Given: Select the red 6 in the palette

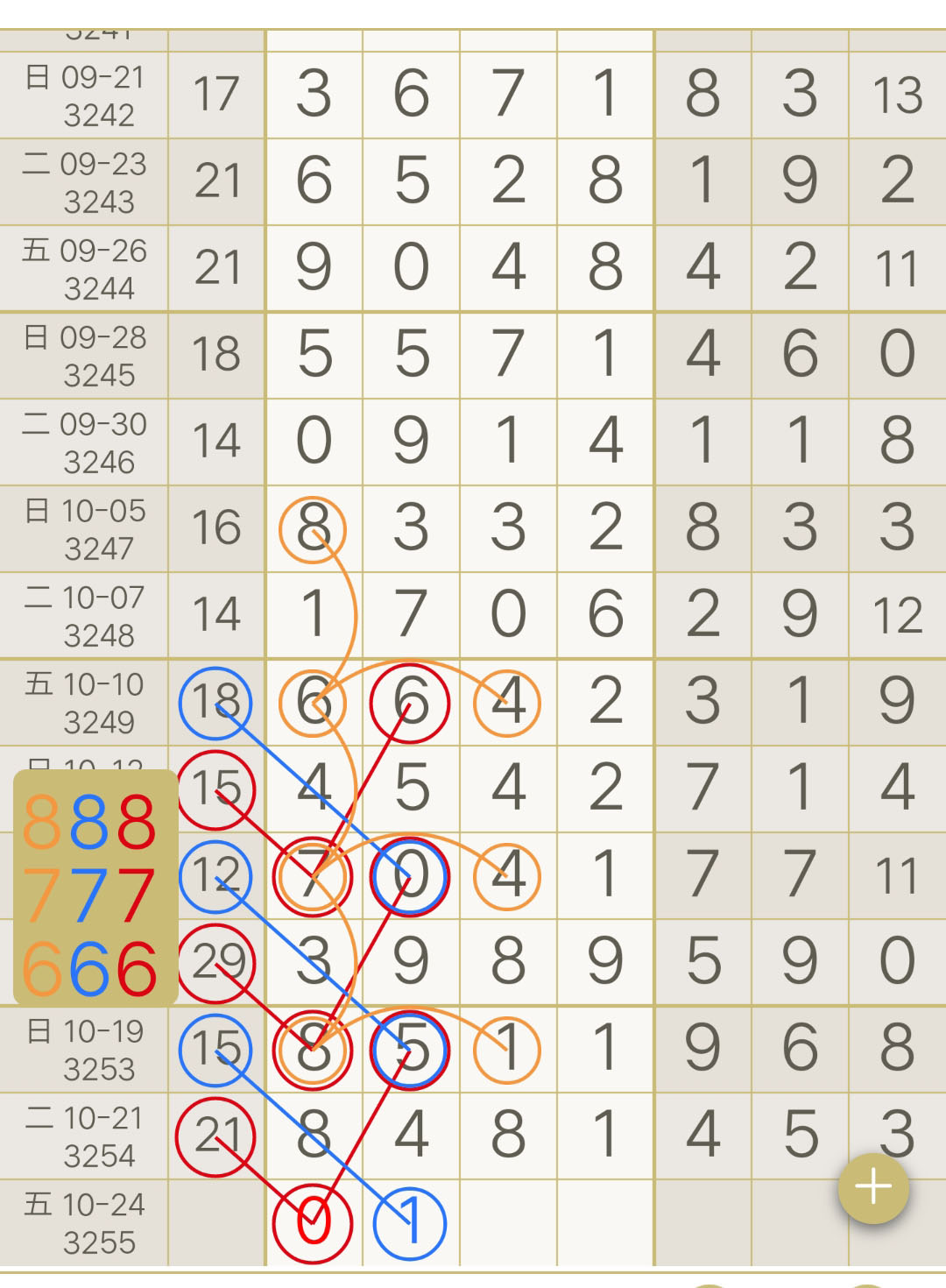Looking at the screenshot, I should (137, 969).
